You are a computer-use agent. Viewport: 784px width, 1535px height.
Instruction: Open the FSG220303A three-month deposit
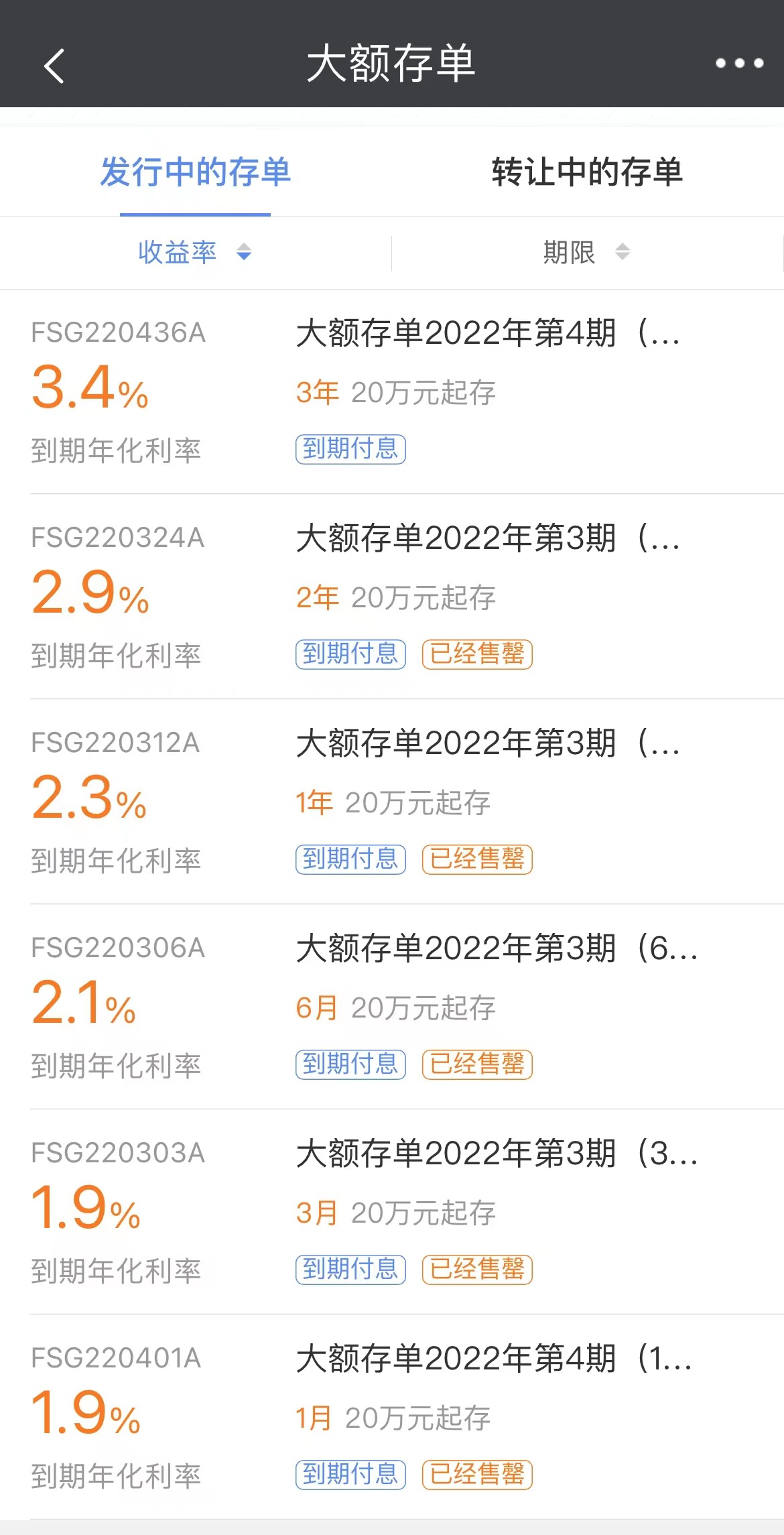click(392, 1212)
